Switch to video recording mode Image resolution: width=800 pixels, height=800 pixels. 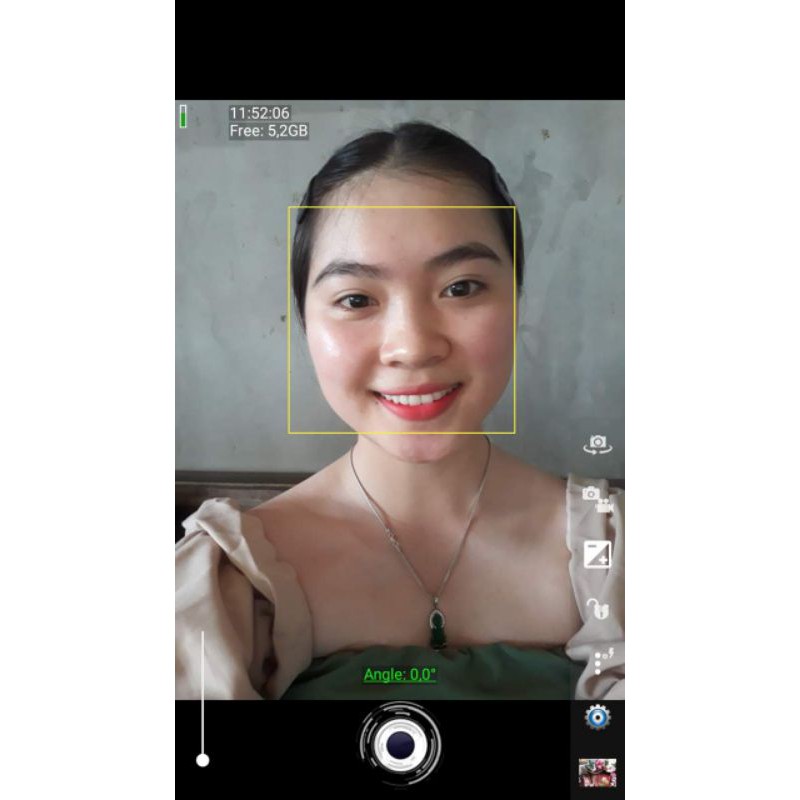click(x=597, y=499)
